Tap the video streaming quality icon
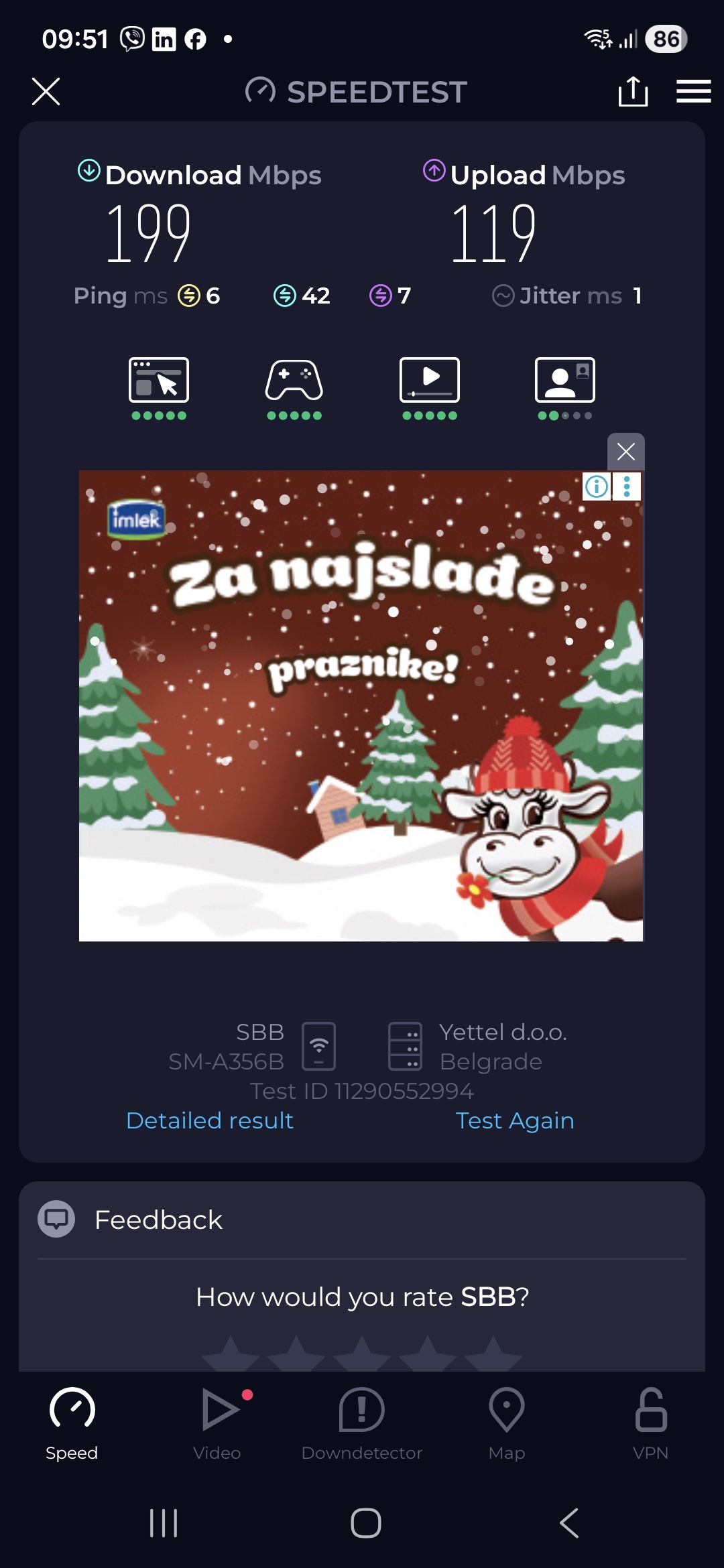 pyautogui.click(x=430, y=381)
